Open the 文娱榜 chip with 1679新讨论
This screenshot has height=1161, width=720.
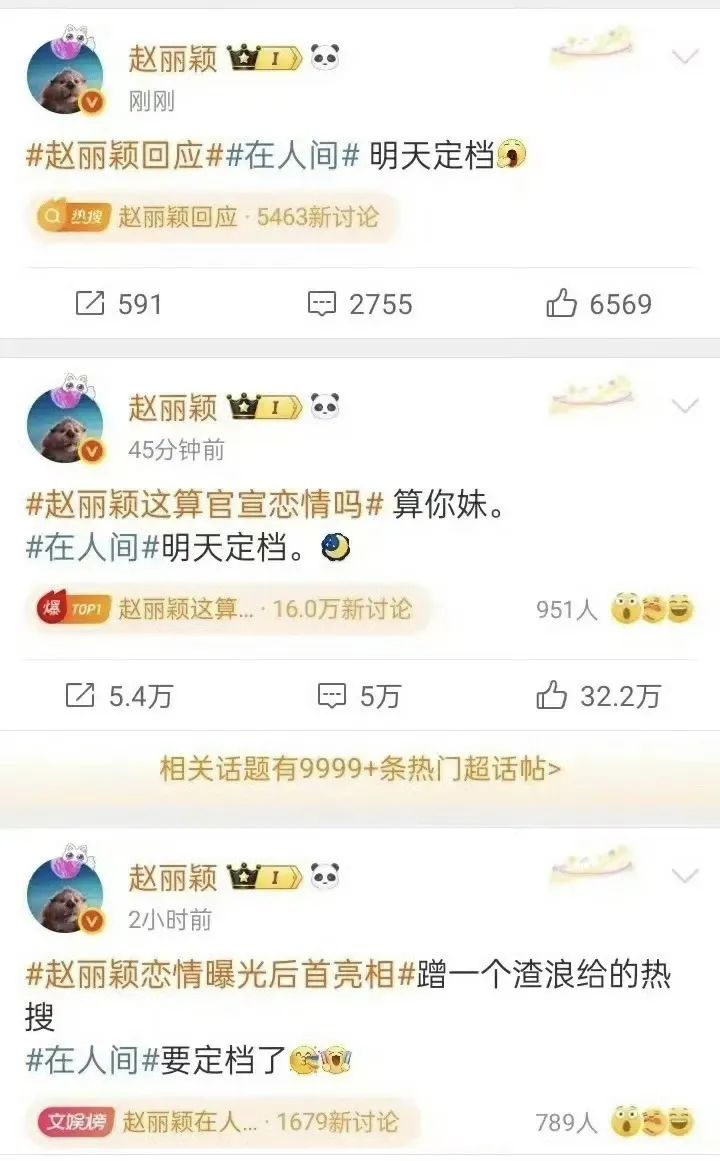tap(221, 1122)
